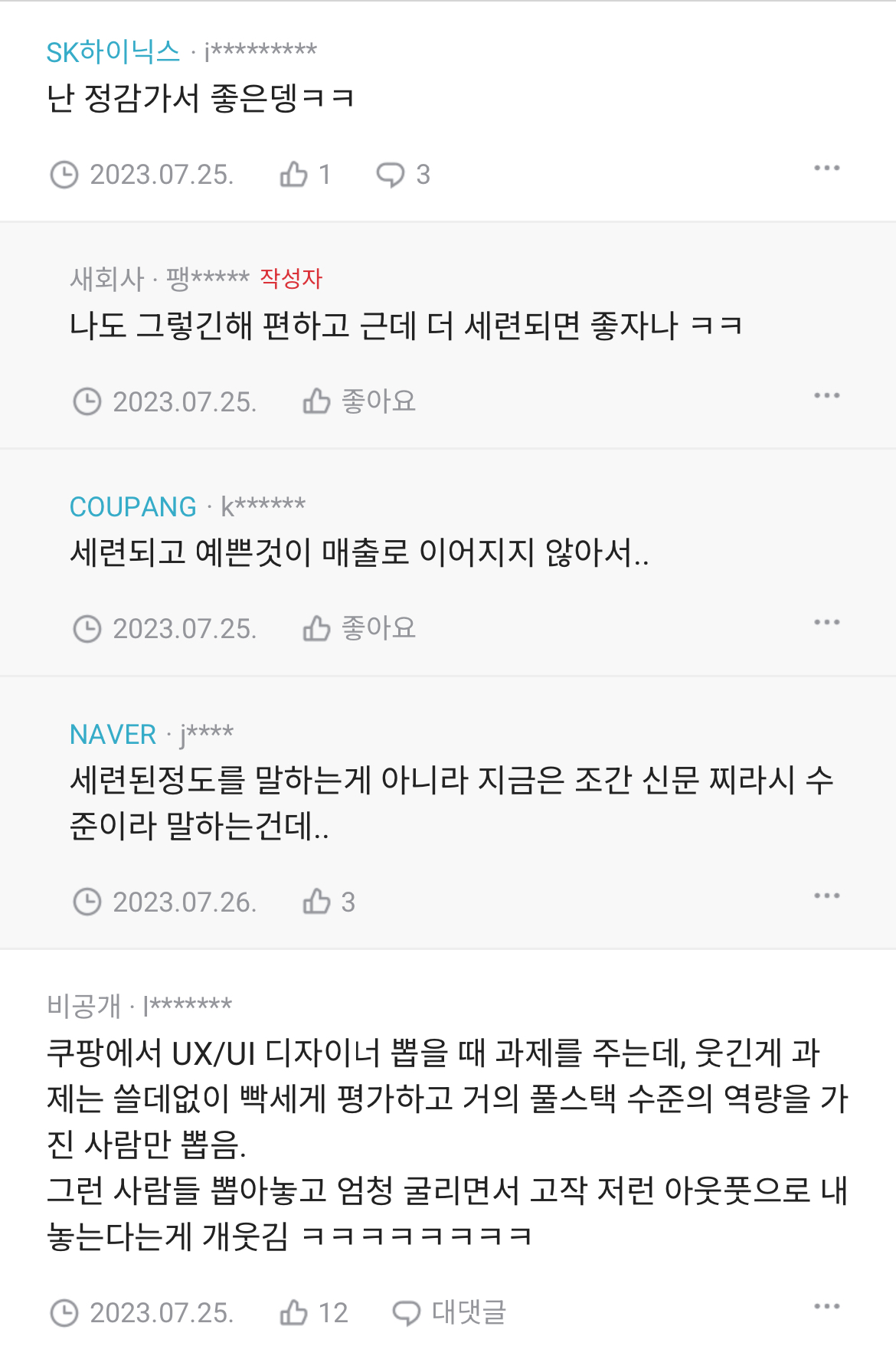The width and height of the screenshot is (896, 1346).
Task: Like the NAVER user's reply
Action: point(329,902)
